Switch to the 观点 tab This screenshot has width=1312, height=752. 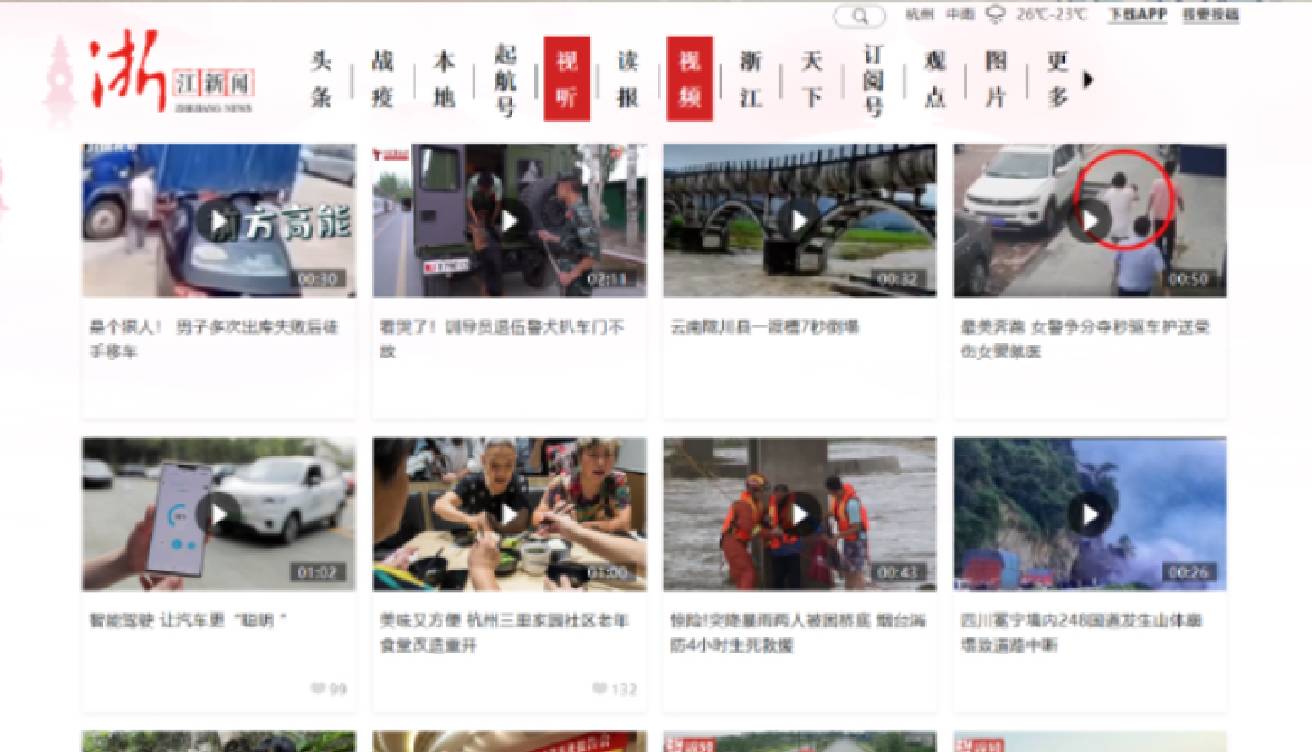[x=935, y=79]
